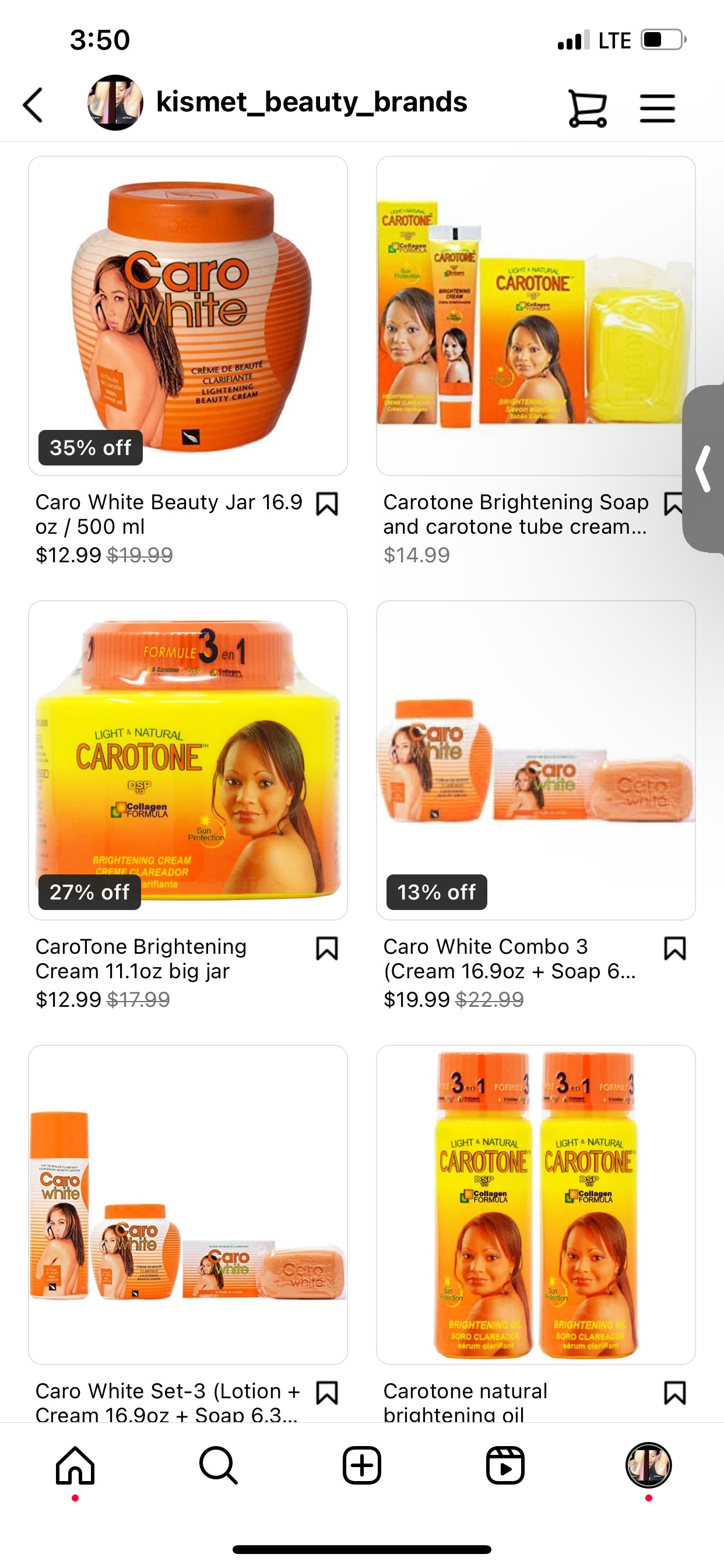Tap the kismet_beauty_brands profile picture
The height and width of the screenshot is (1568, 724).
click(115, 102)
